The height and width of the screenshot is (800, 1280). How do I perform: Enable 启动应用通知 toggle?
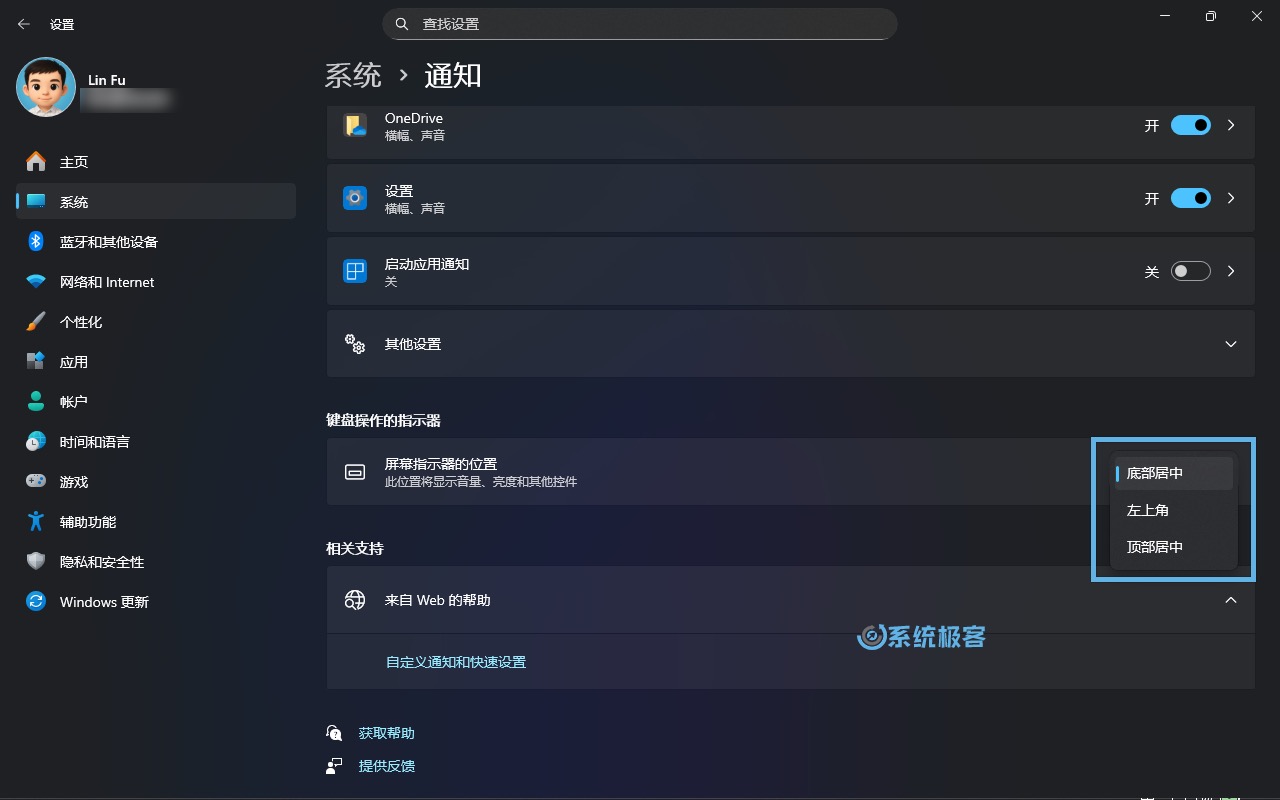click(x=1190, y=271)
